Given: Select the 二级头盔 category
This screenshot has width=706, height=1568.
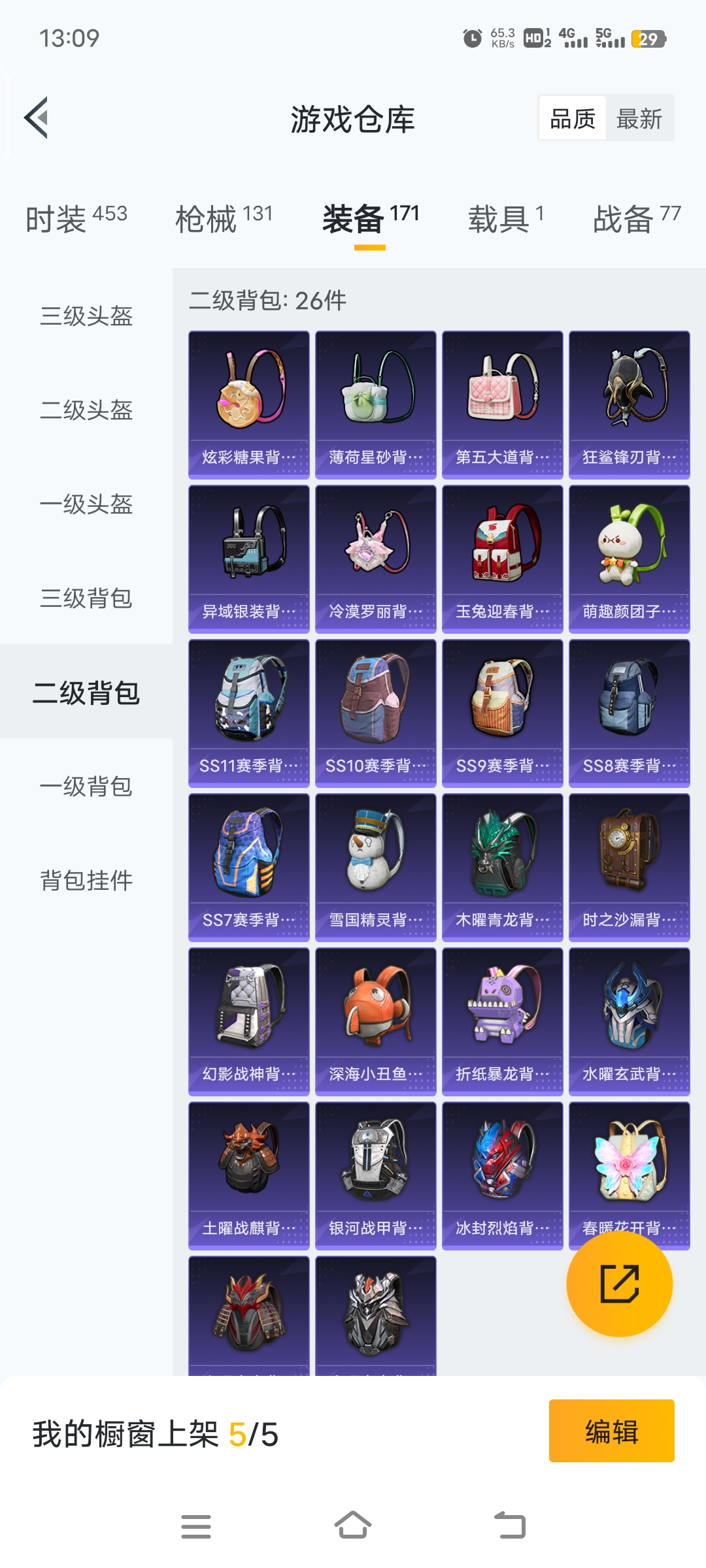Looking at the screenshot, I should tap(86, 410).
